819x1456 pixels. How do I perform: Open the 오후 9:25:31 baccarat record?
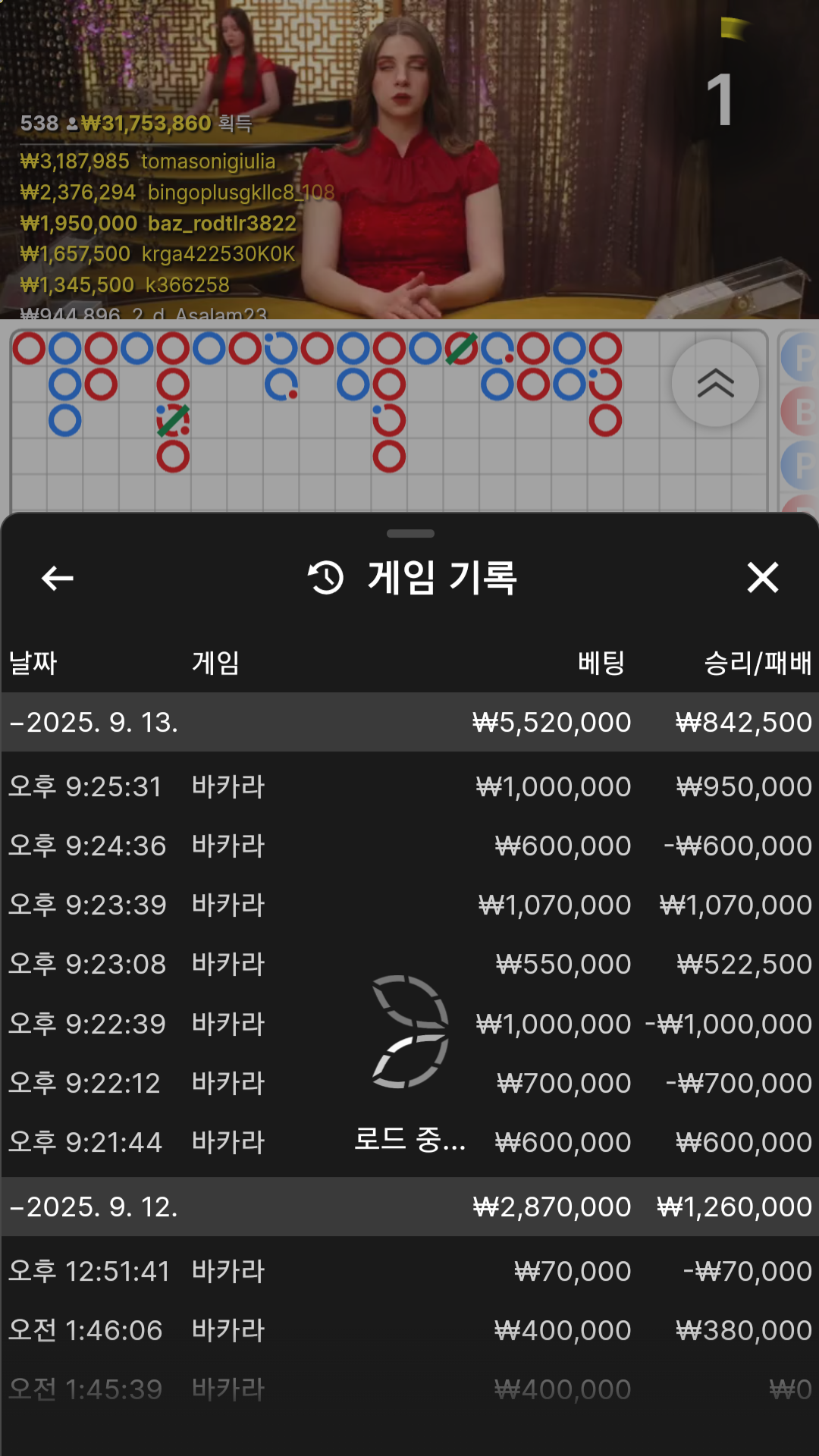409,786
